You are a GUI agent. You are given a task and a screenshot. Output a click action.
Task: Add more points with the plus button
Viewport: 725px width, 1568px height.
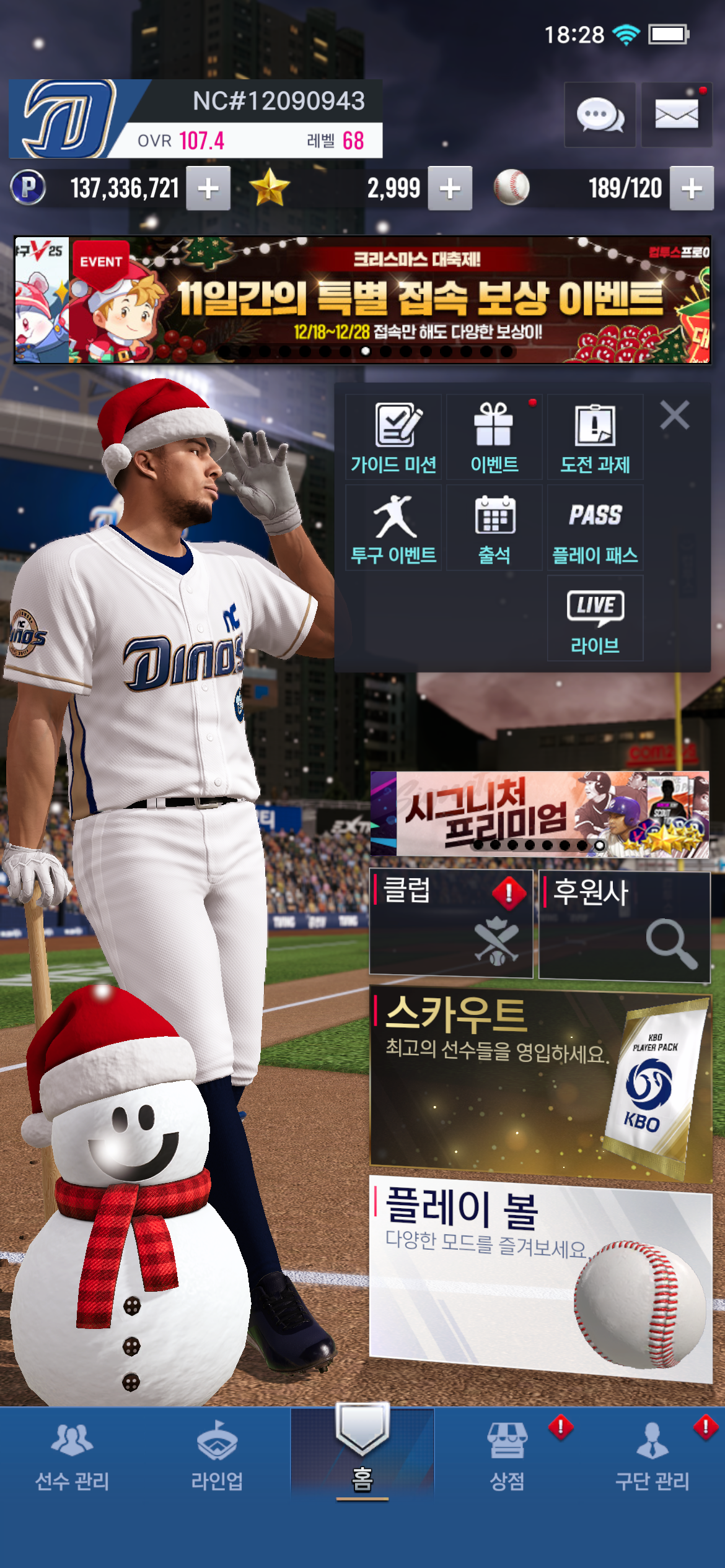[x=209, y=188]
